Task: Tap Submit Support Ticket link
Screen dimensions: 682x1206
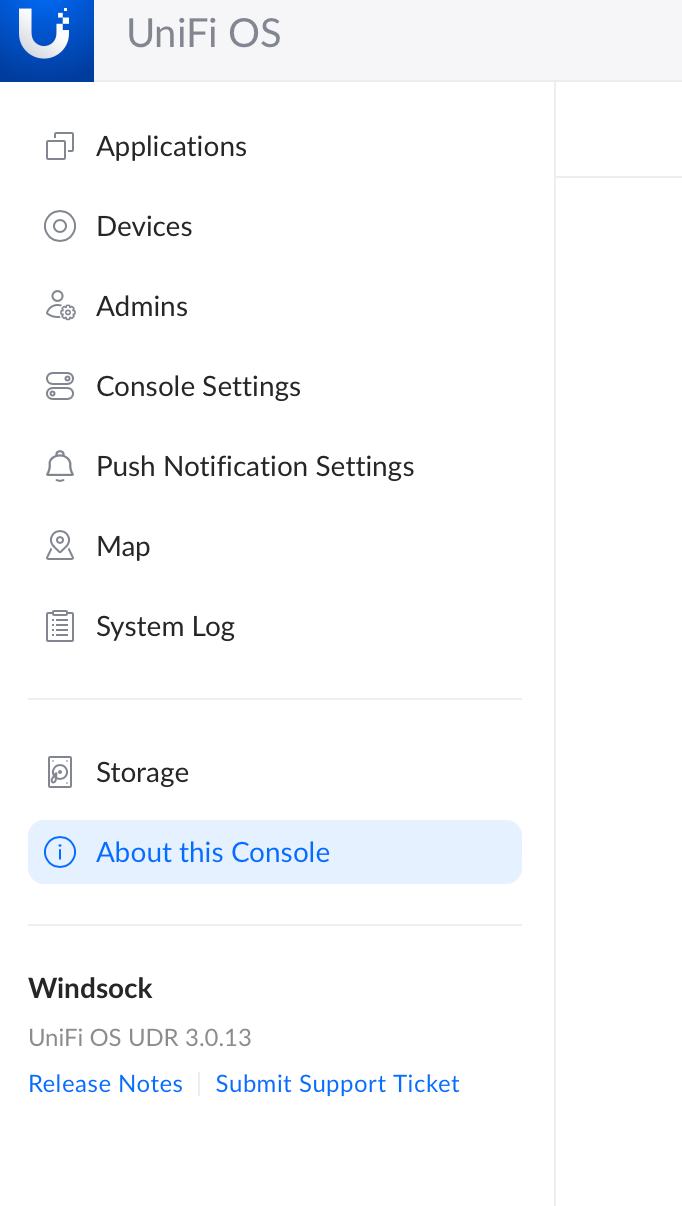Action: 338,1084
